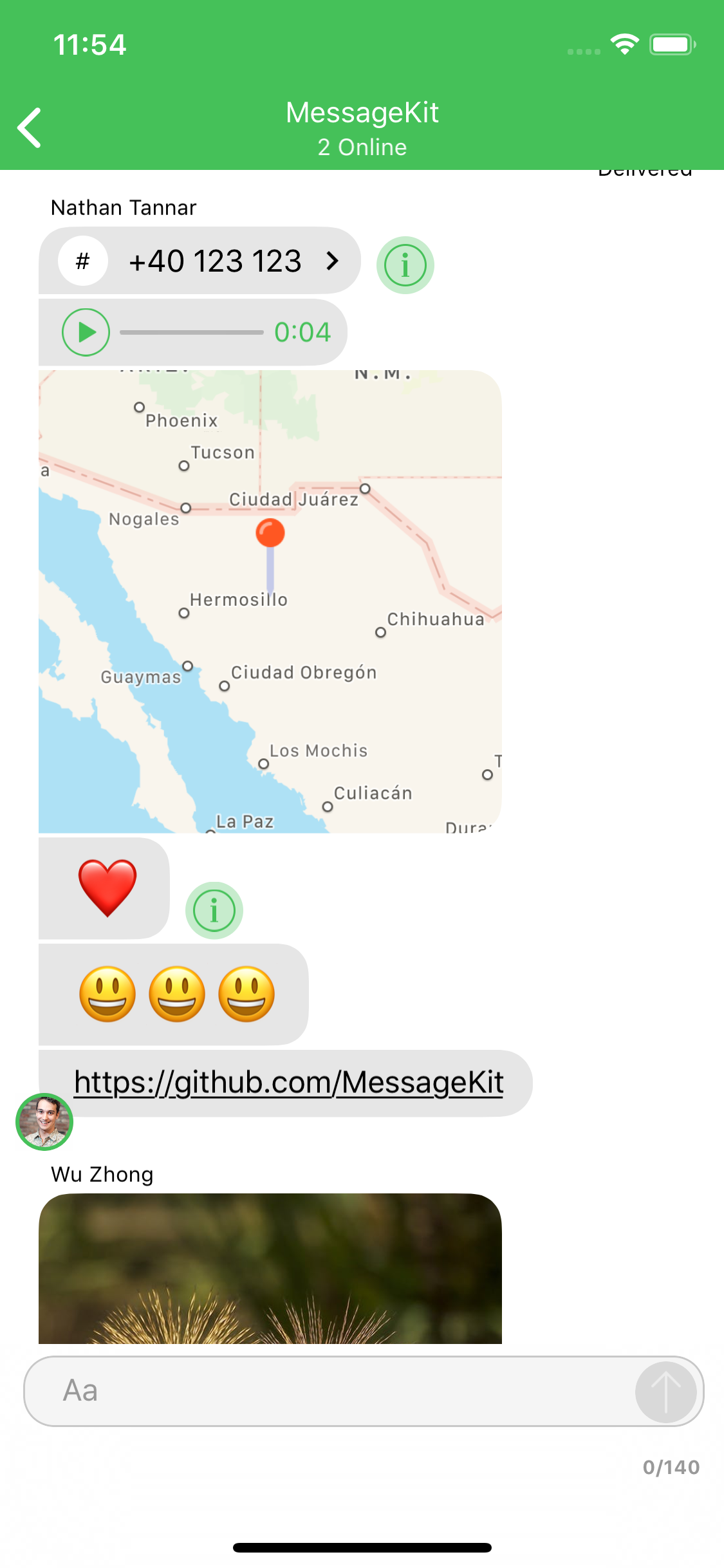Go back using the header arrow

[x=30, y=127]
